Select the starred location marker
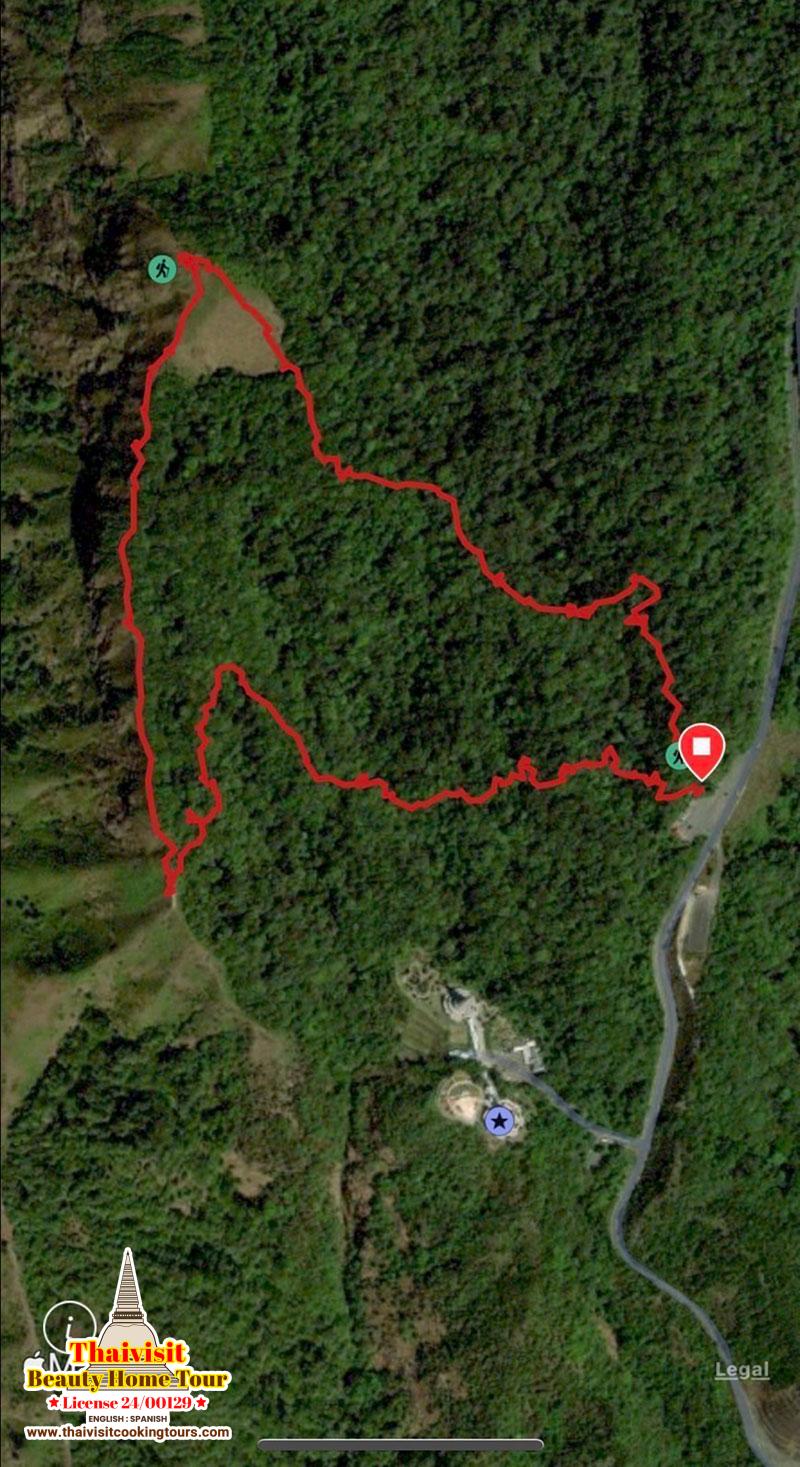 499,1121
